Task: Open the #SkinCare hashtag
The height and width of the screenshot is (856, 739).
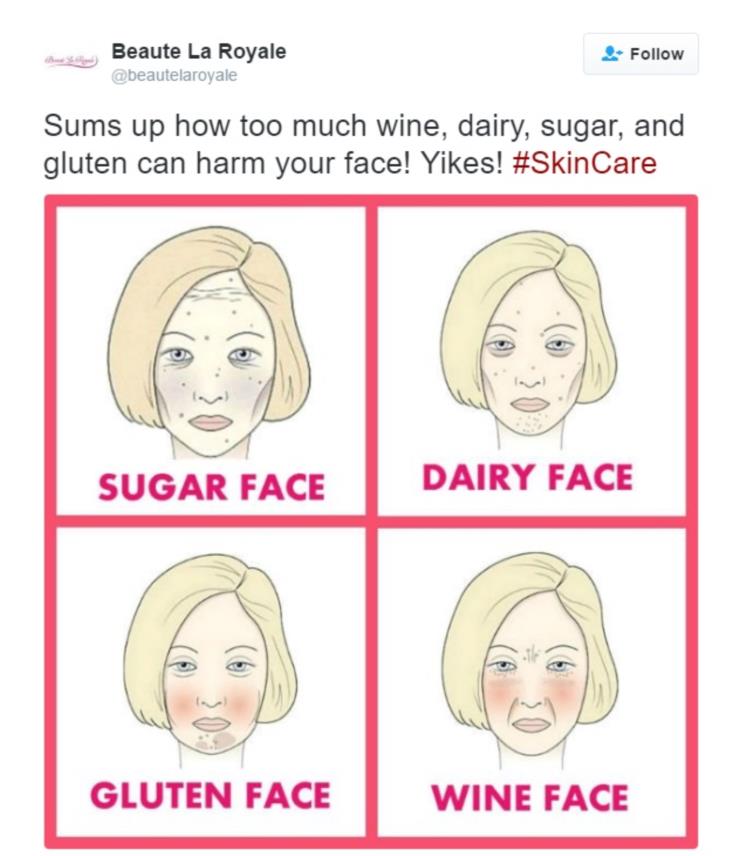Action: 585,163
